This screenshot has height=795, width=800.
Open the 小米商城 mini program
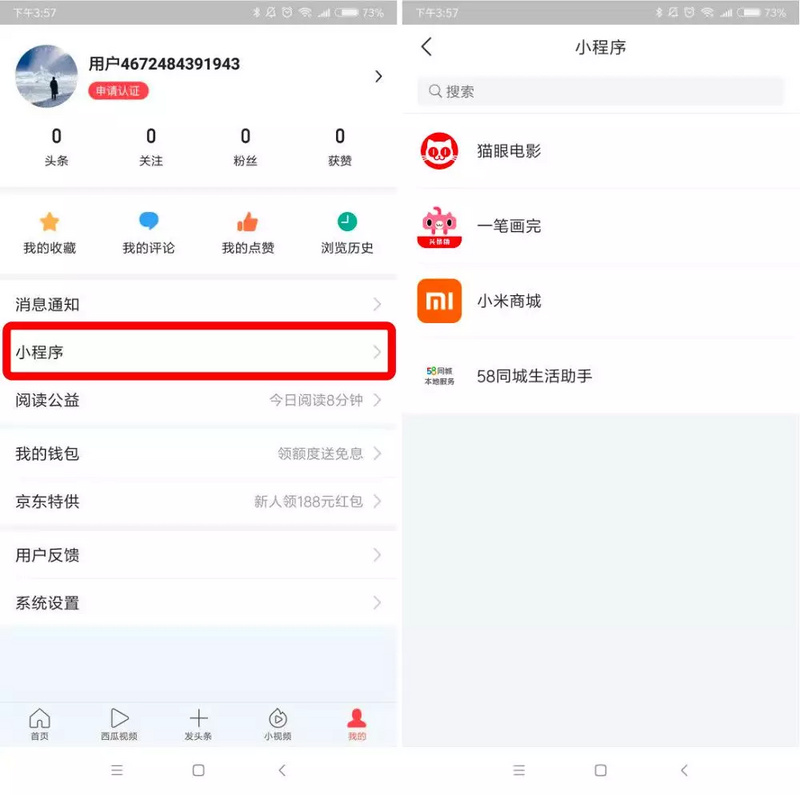click(x=600, y=301)
